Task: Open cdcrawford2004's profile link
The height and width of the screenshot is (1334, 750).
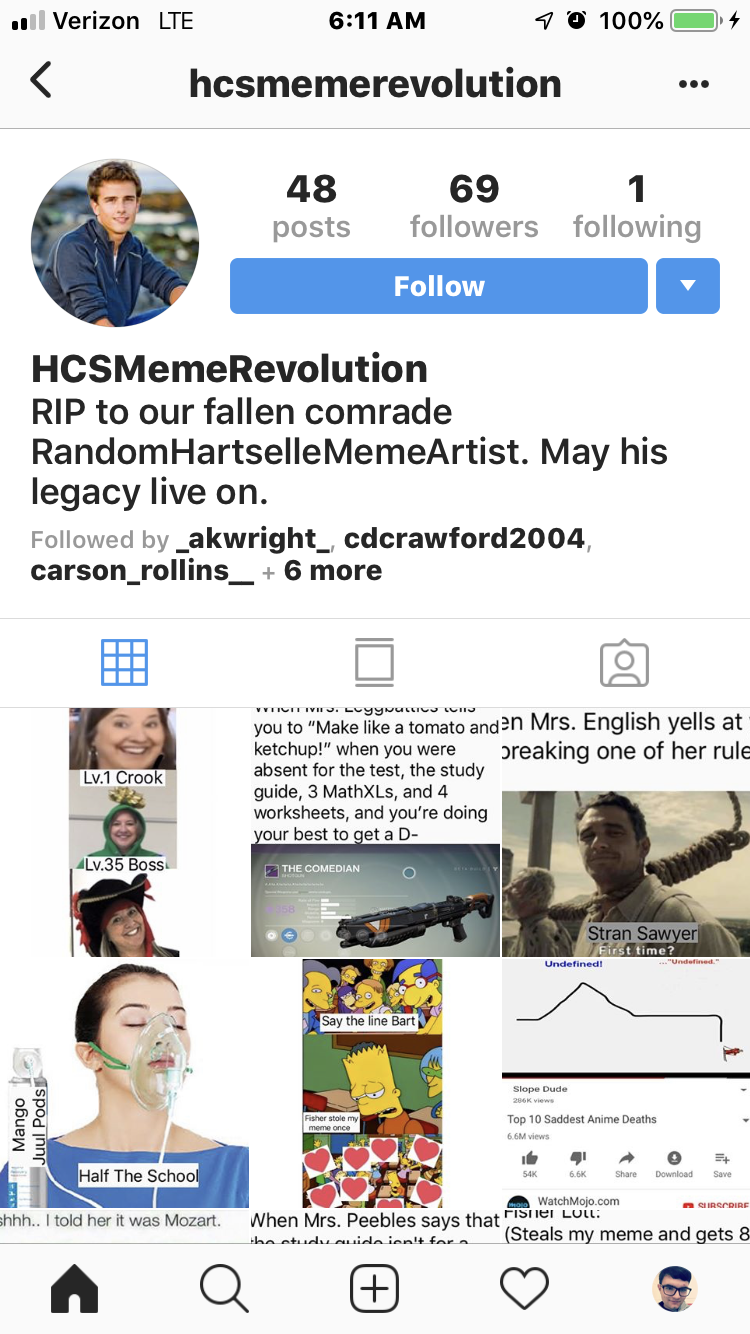Action: pyautogui.click(x=464, y=538)
